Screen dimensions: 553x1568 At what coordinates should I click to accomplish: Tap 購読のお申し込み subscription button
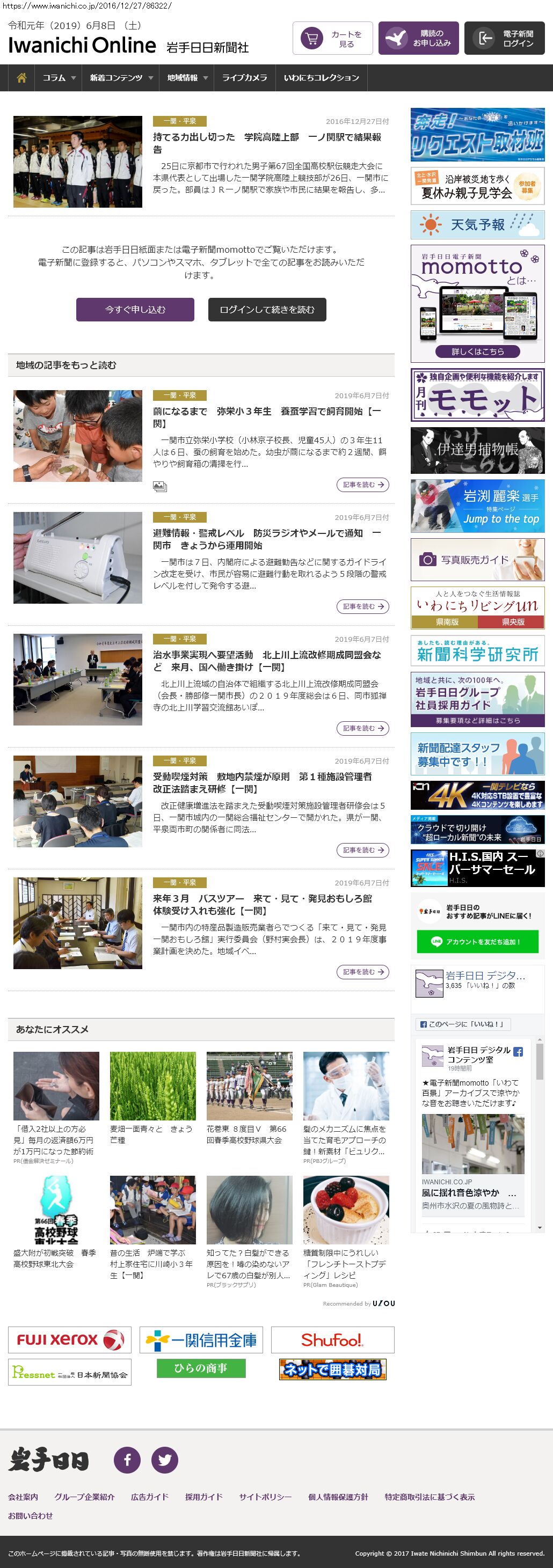(x=418, y=38)
